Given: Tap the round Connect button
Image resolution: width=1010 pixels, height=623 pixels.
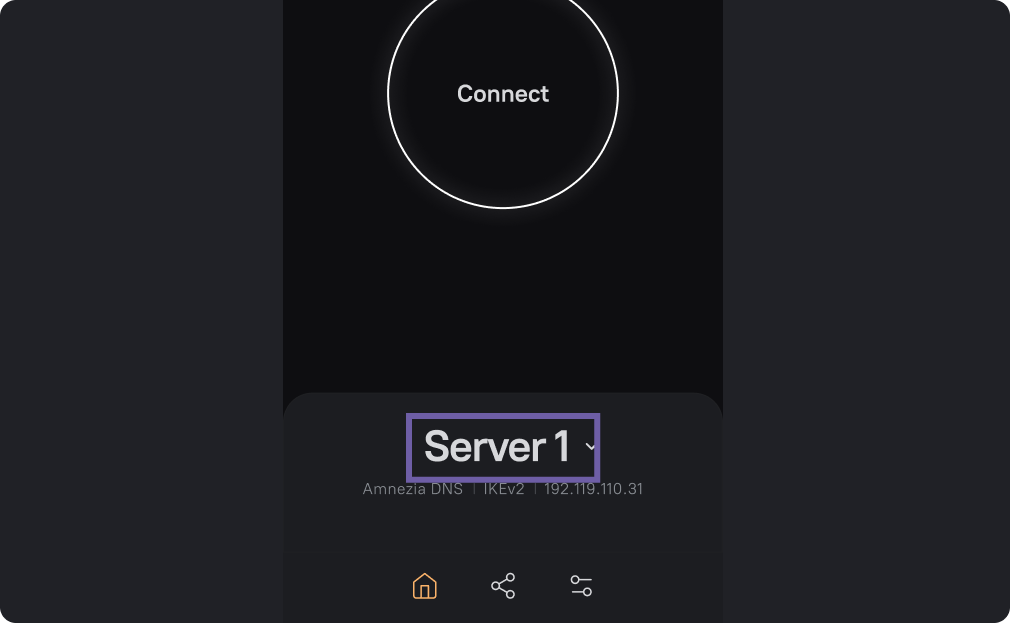Looking at the screenshot, I should pyautogui.click(x=503, y=94).
